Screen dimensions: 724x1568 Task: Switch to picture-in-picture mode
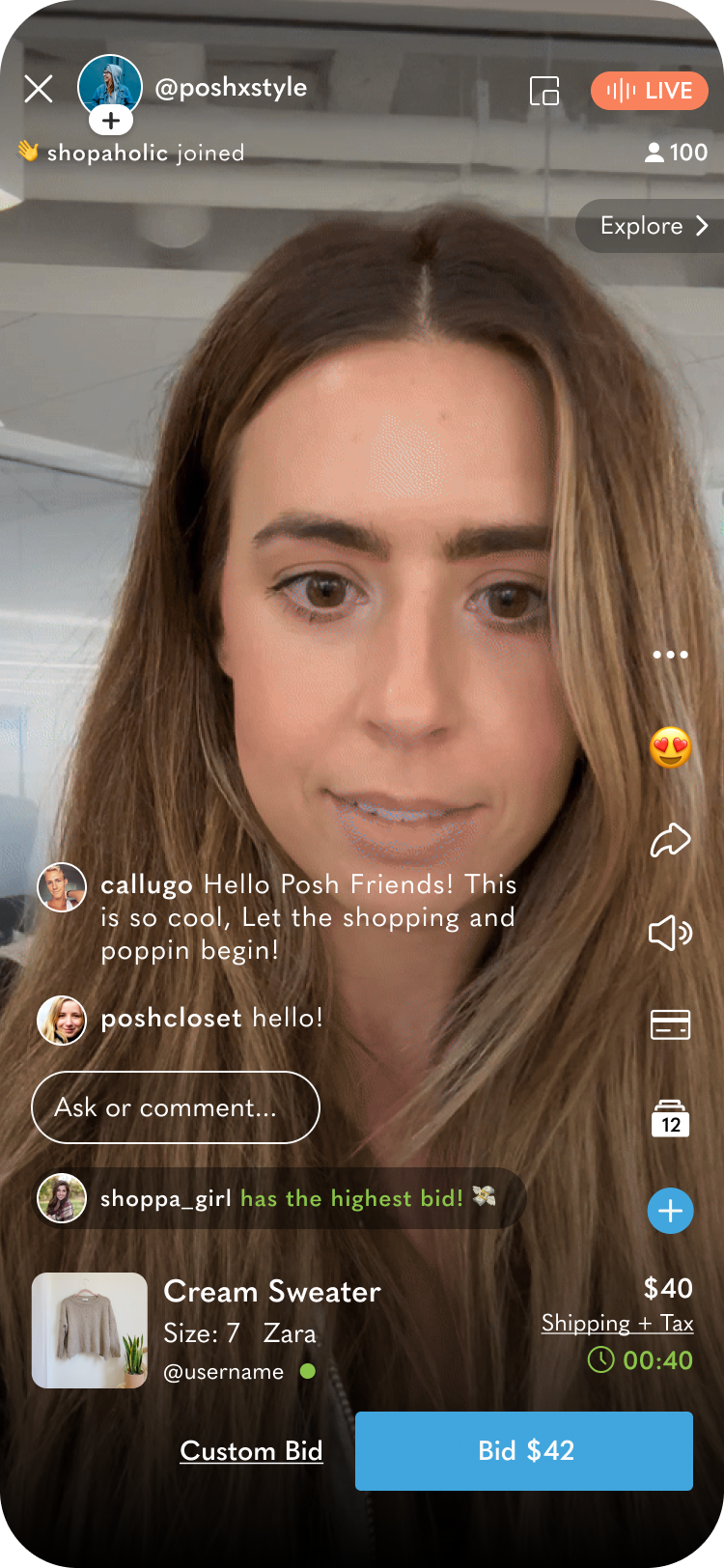[544, 91]
